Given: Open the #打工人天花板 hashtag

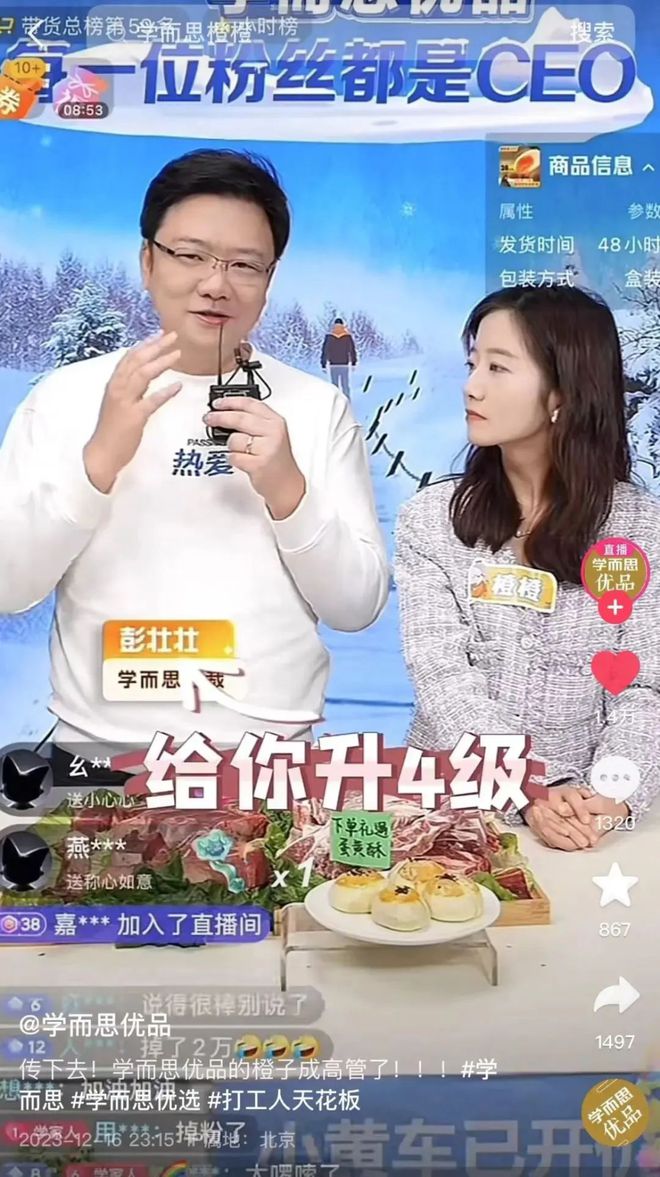Looking at the screenshot, I should [284, 1101].
